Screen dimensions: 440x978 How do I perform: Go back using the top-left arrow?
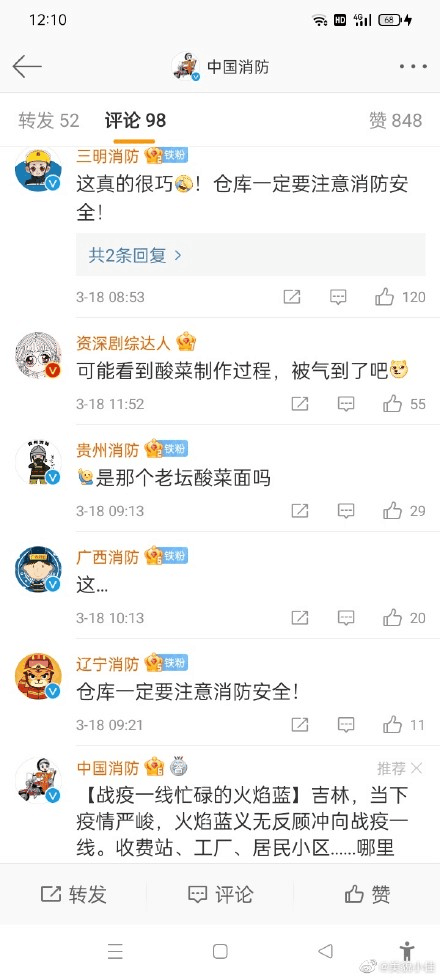(x=27, y=67)
